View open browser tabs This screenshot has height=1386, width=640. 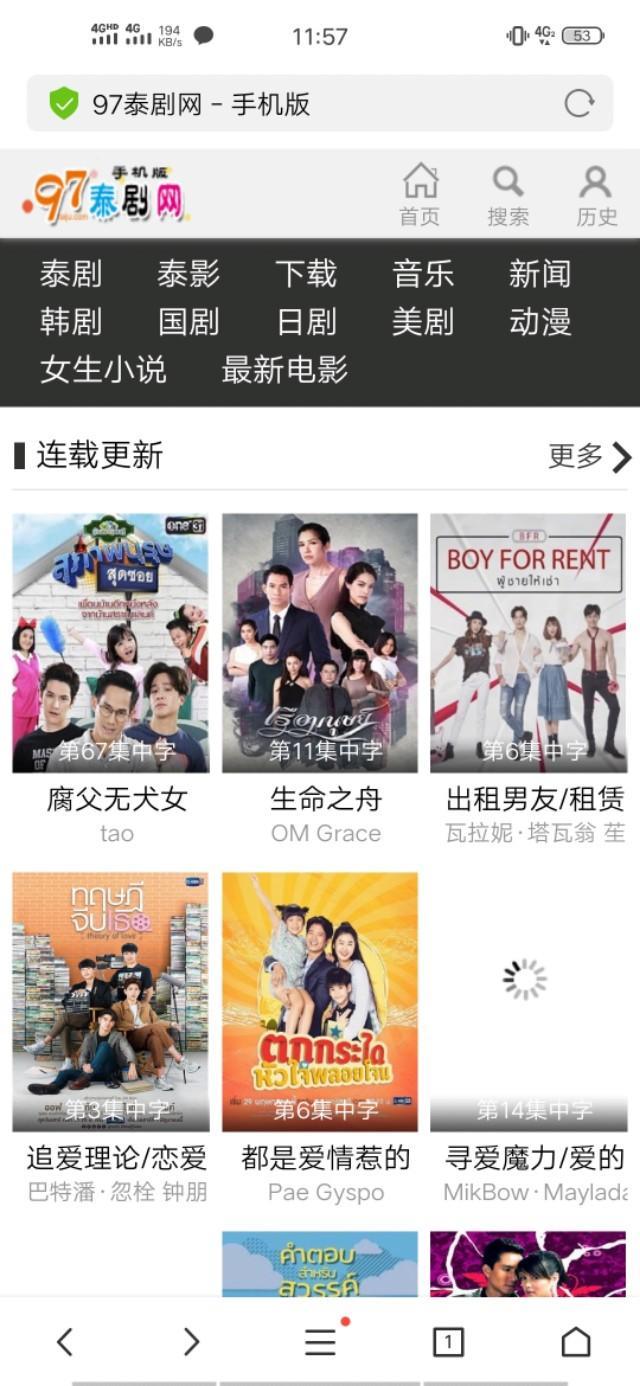tap(448, 1342)
